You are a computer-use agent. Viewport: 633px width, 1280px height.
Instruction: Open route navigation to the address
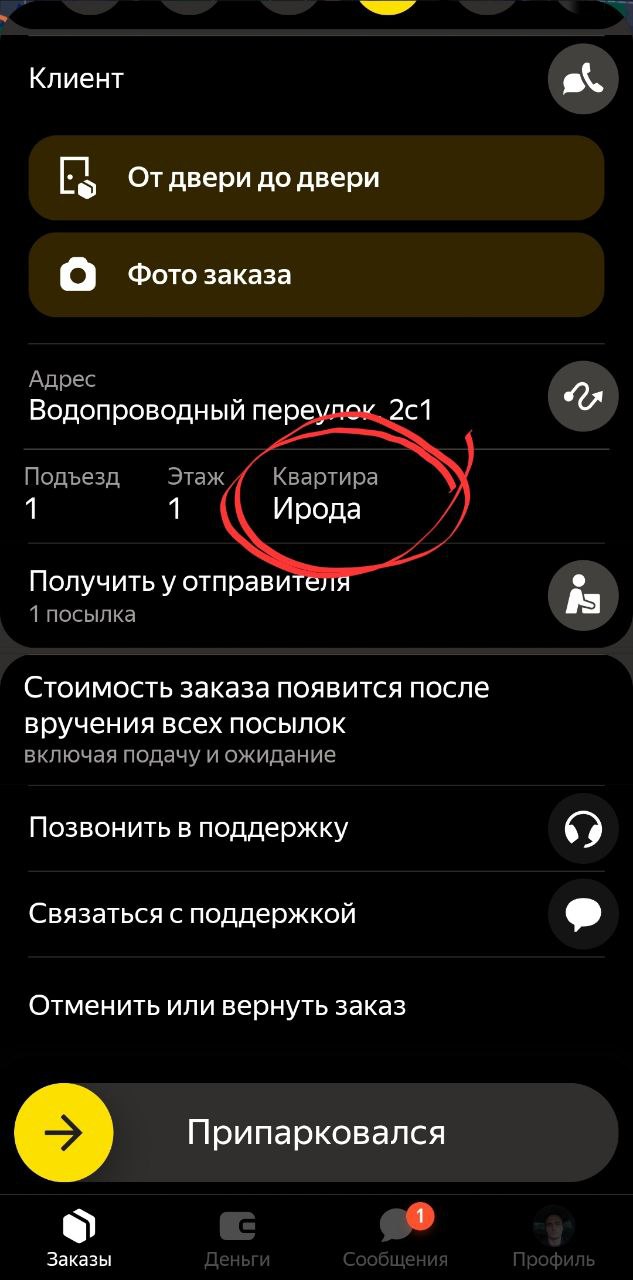pyautogui.click(x=583, y=396)
